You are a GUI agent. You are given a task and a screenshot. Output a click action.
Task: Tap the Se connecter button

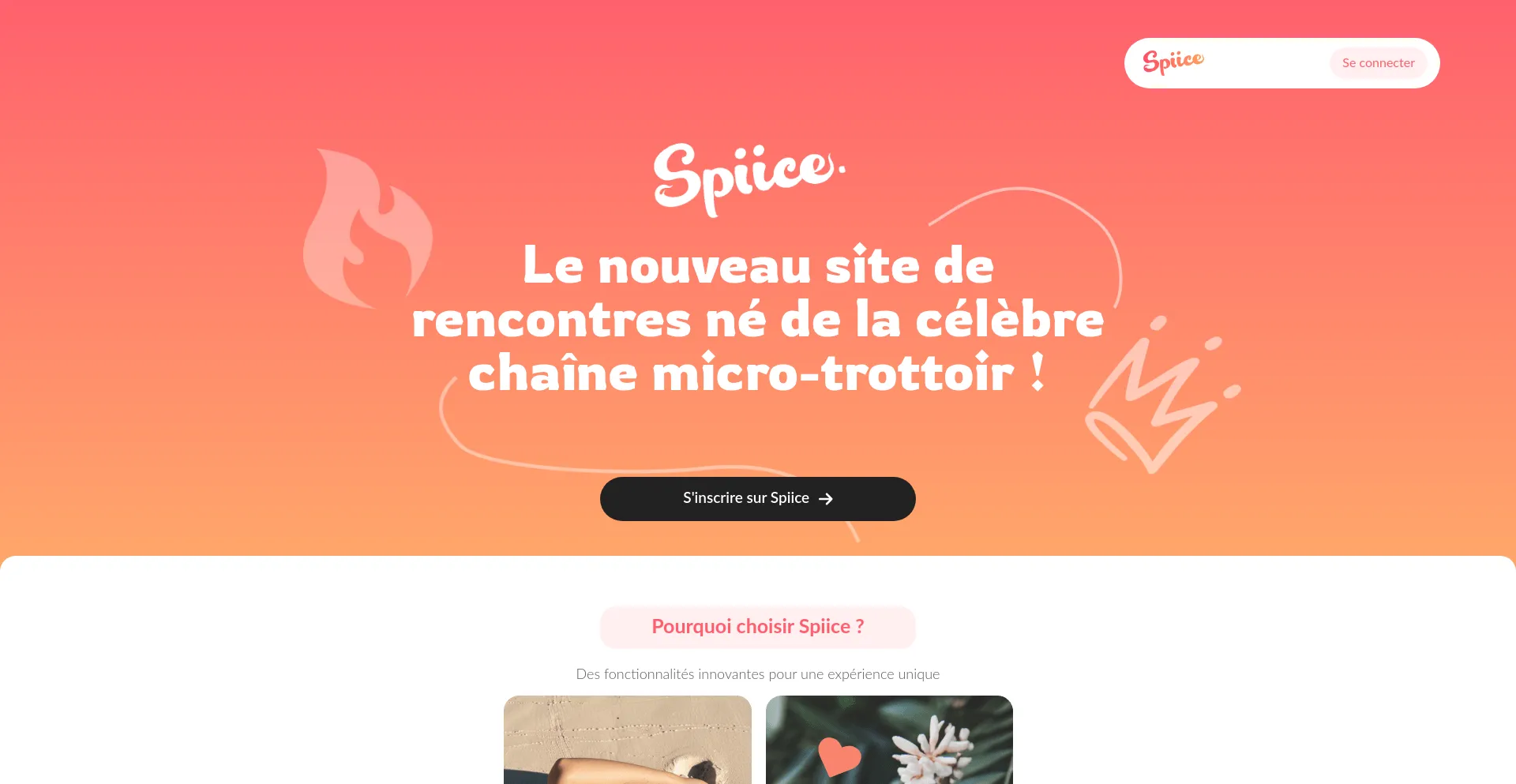(x=1378, y=63)
